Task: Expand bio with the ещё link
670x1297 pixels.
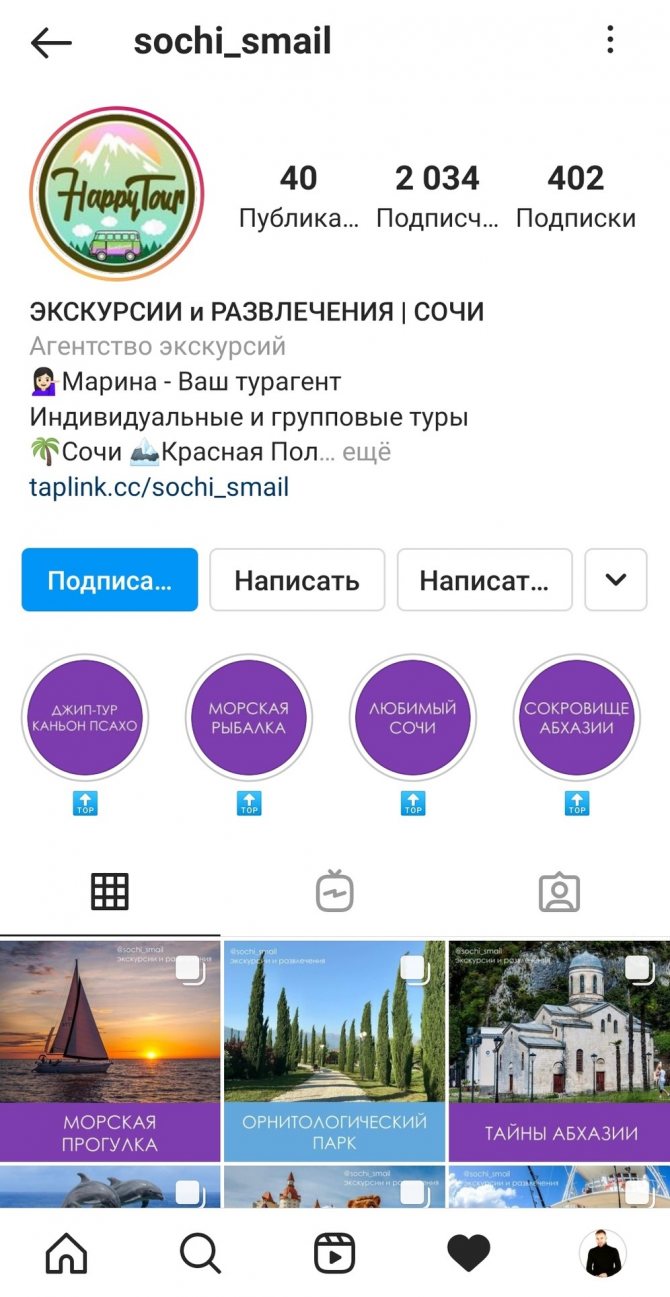Action: (366, 452)
